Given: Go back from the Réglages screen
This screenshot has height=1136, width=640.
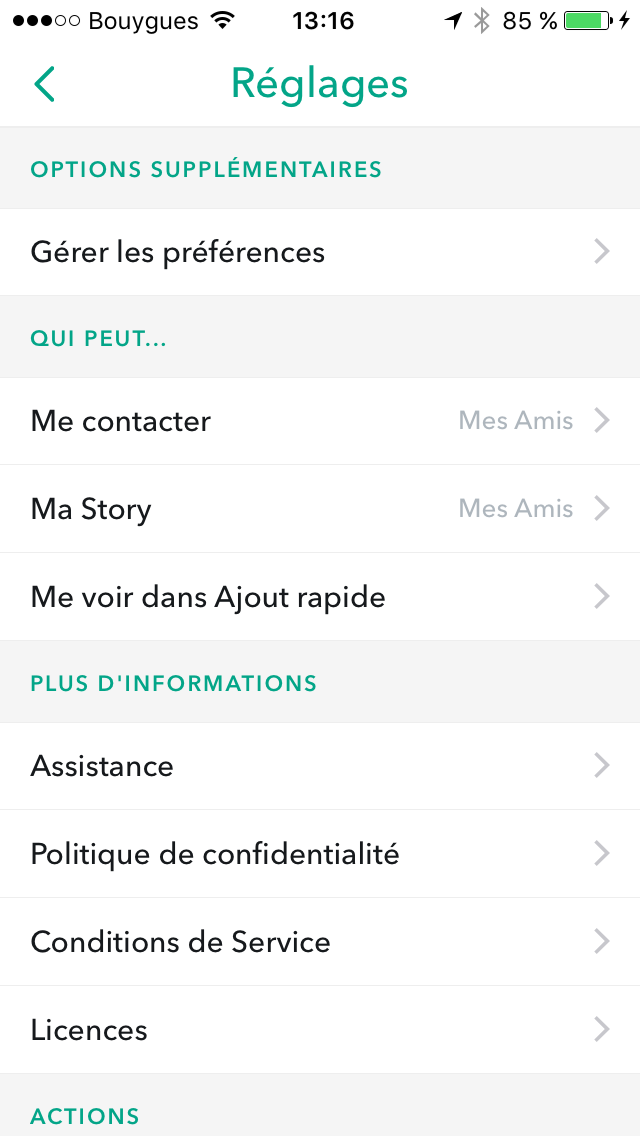Looking at the screenshot, I should (x=44, y=84).
